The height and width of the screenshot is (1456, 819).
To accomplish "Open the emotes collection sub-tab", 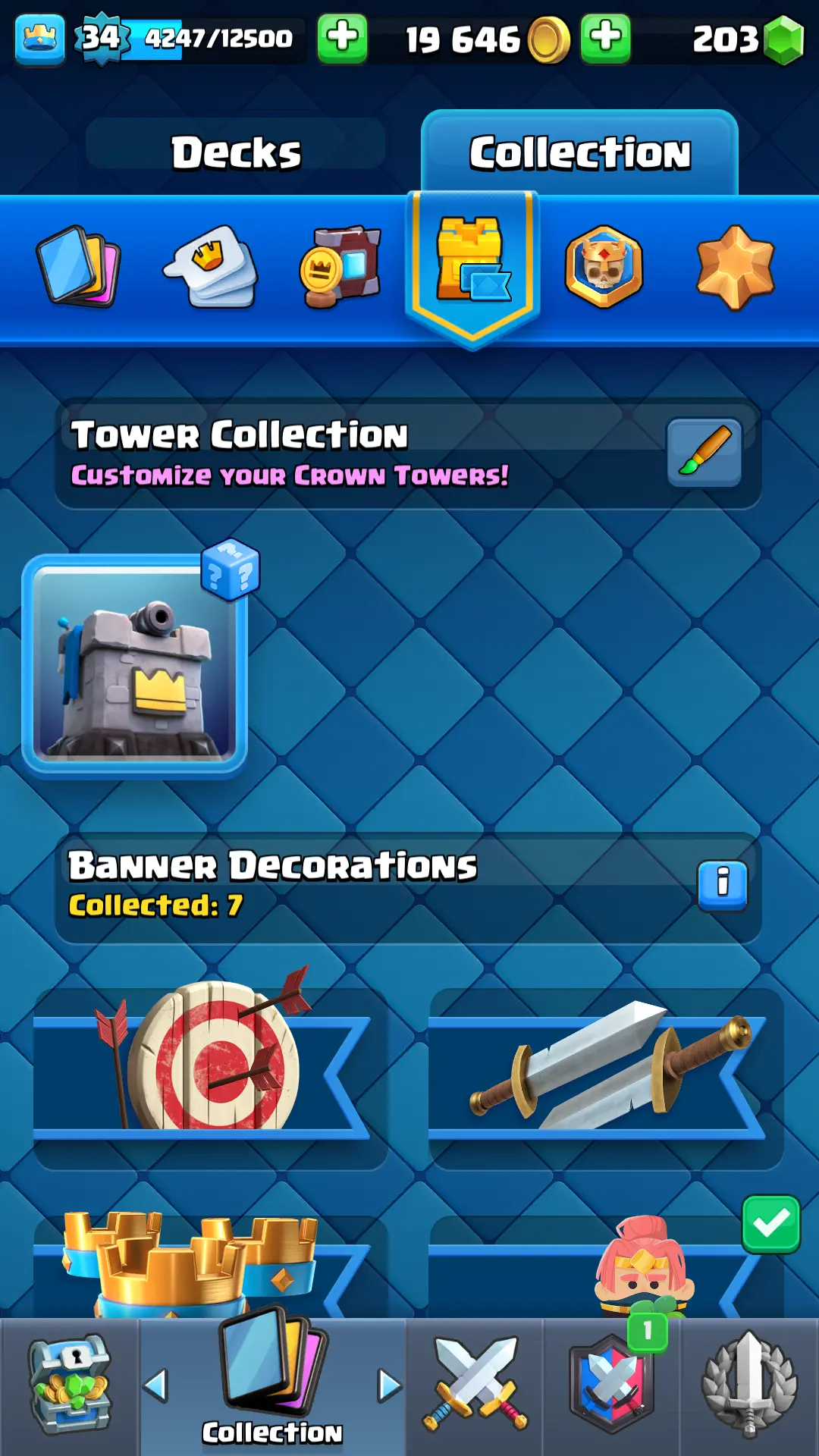I will click(x=212, y=266).
